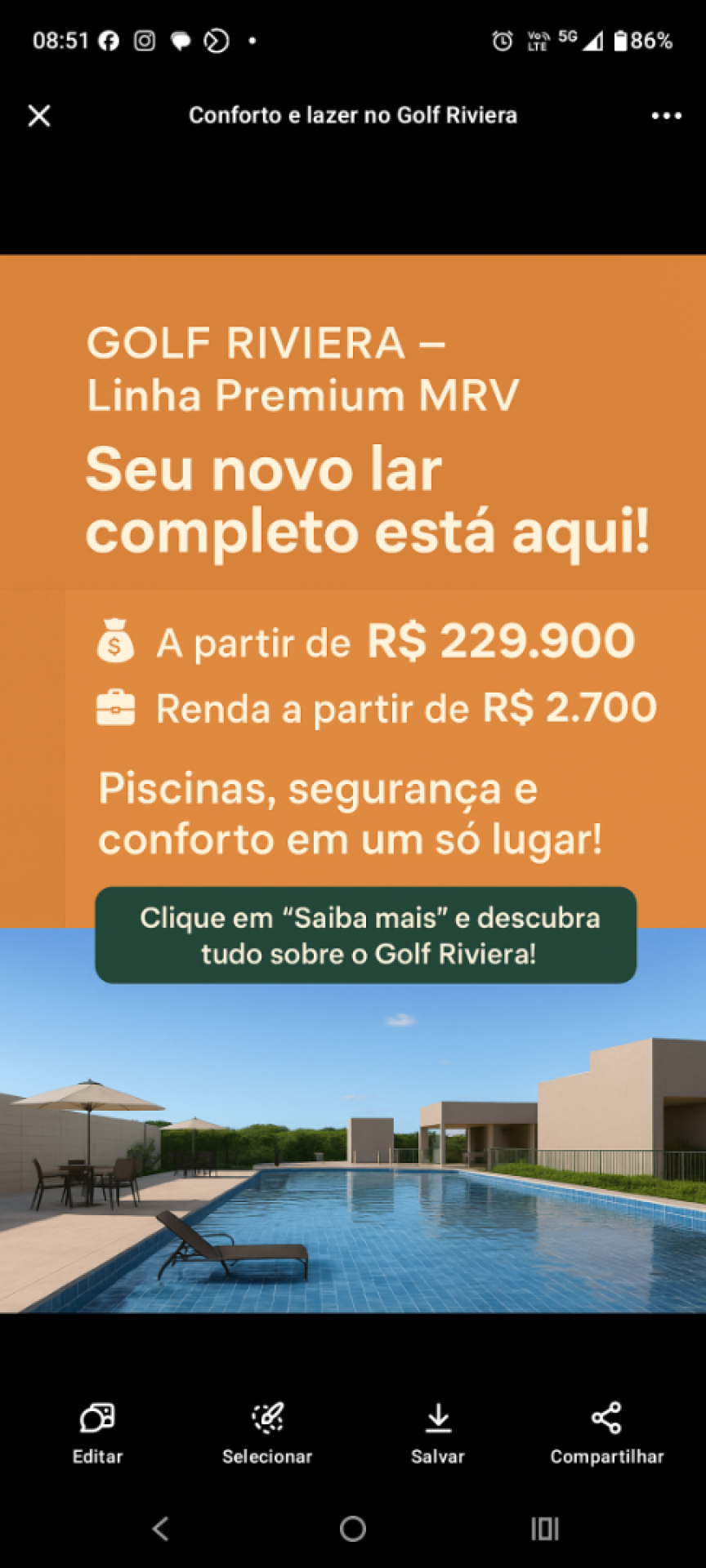Go back using the system back button

[x=161, y=1528]
